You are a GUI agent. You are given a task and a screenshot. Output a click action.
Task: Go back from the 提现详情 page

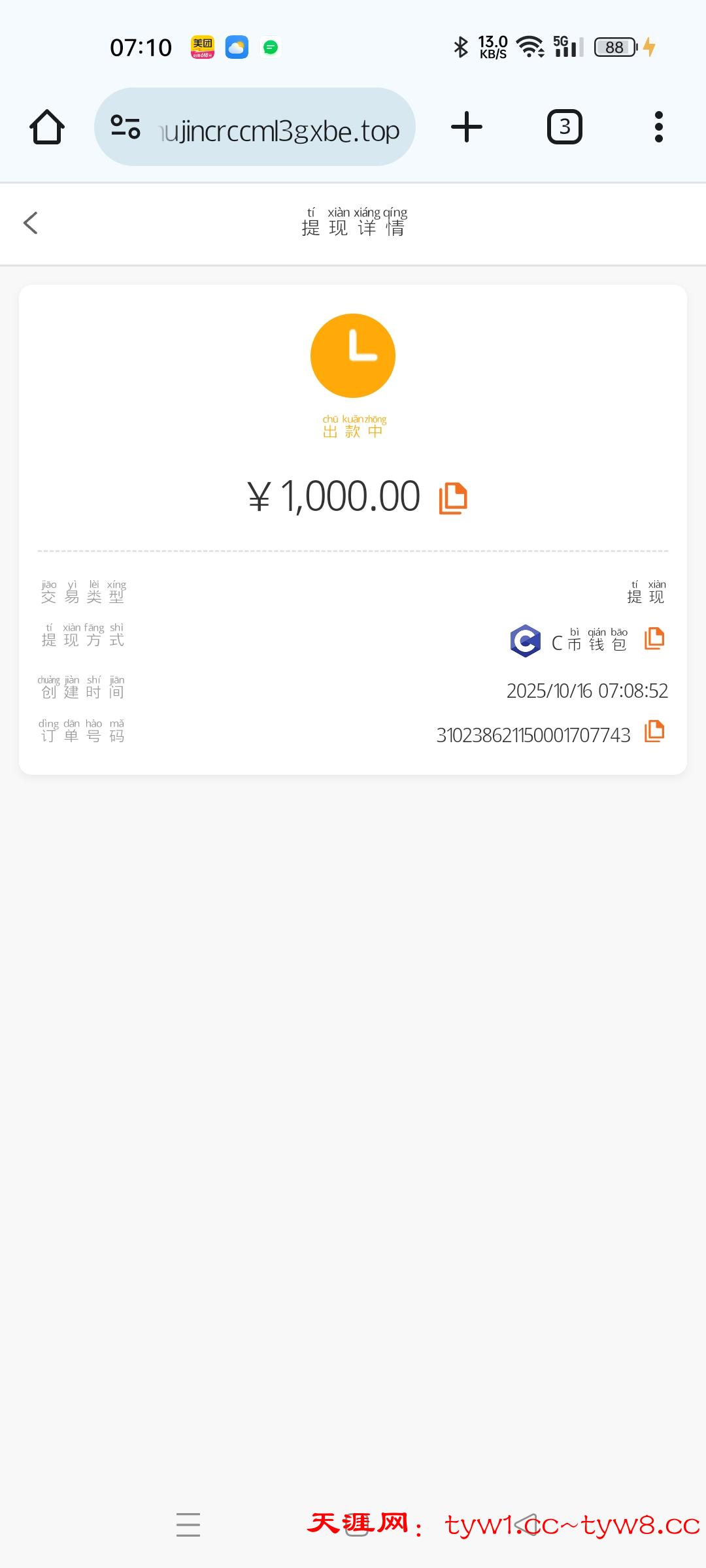tap(31, 223)
